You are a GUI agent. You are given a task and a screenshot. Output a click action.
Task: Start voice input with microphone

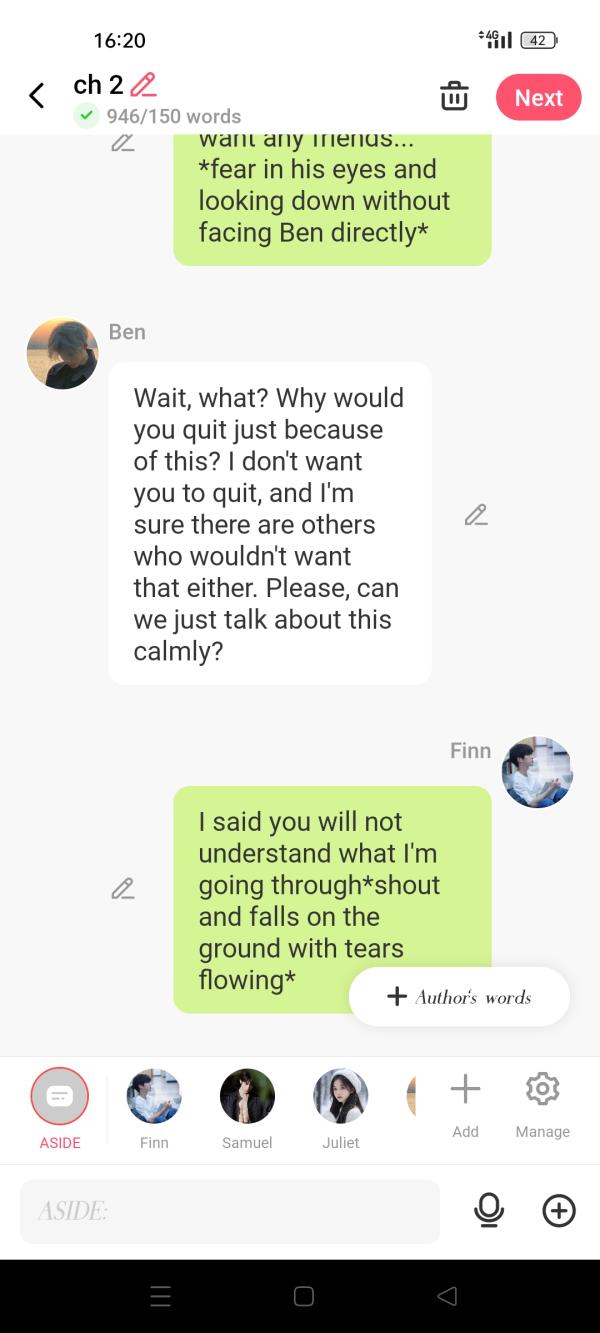(x=488, y=1211)
